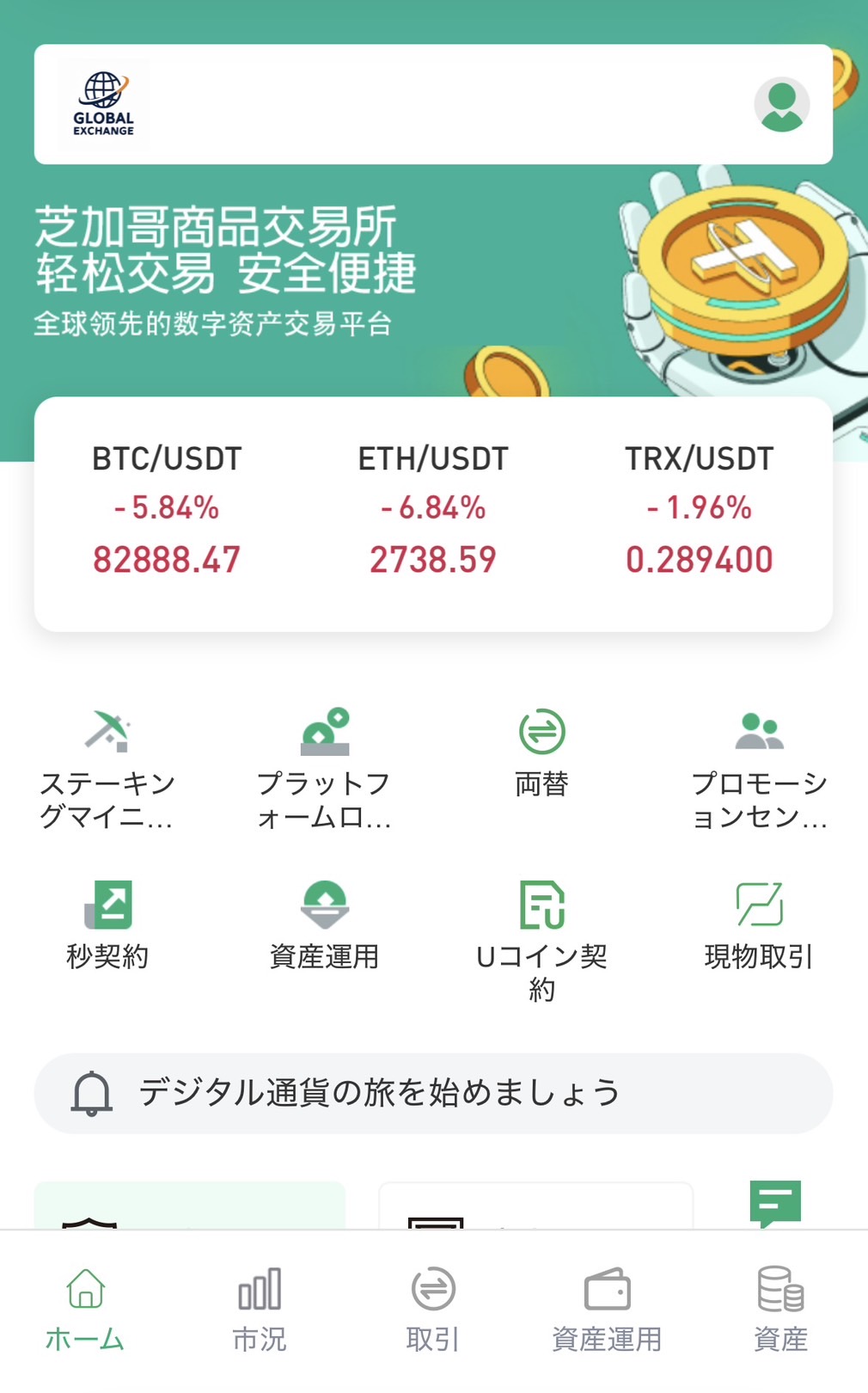Go to the 取引 trade tab
Screen dimensions: 868x1393
pos(433,1309)
